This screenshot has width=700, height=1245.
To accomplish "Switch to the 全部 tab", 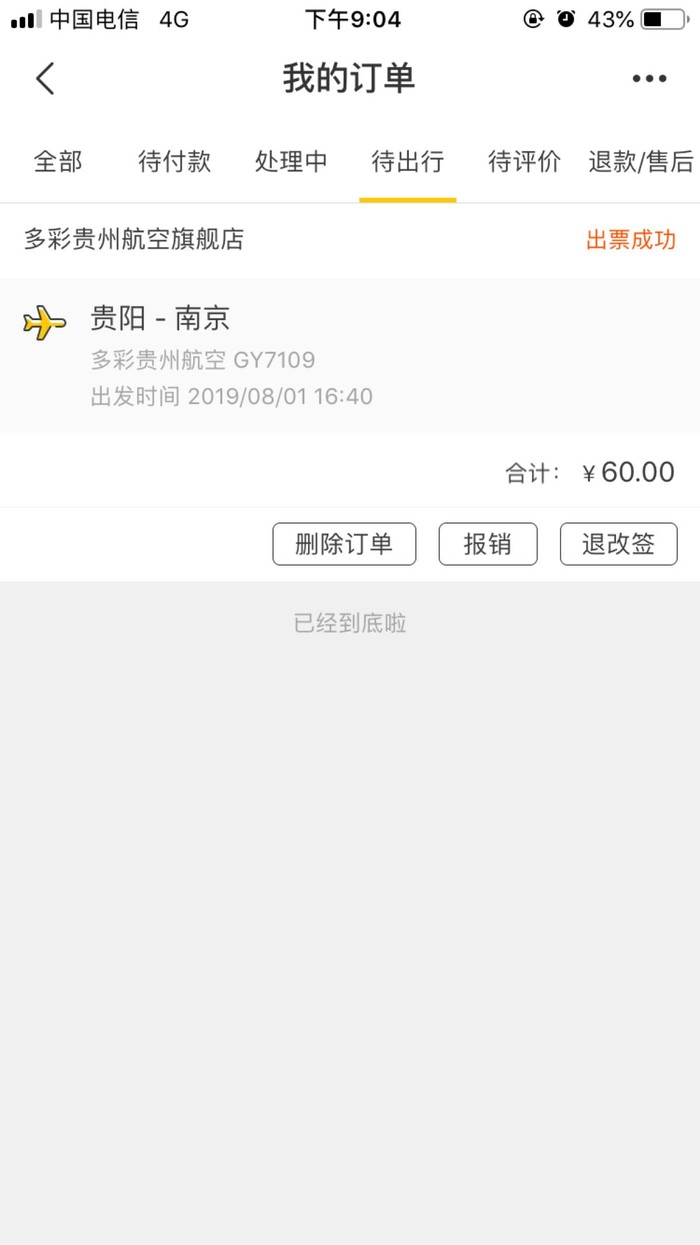I will 58,162.
